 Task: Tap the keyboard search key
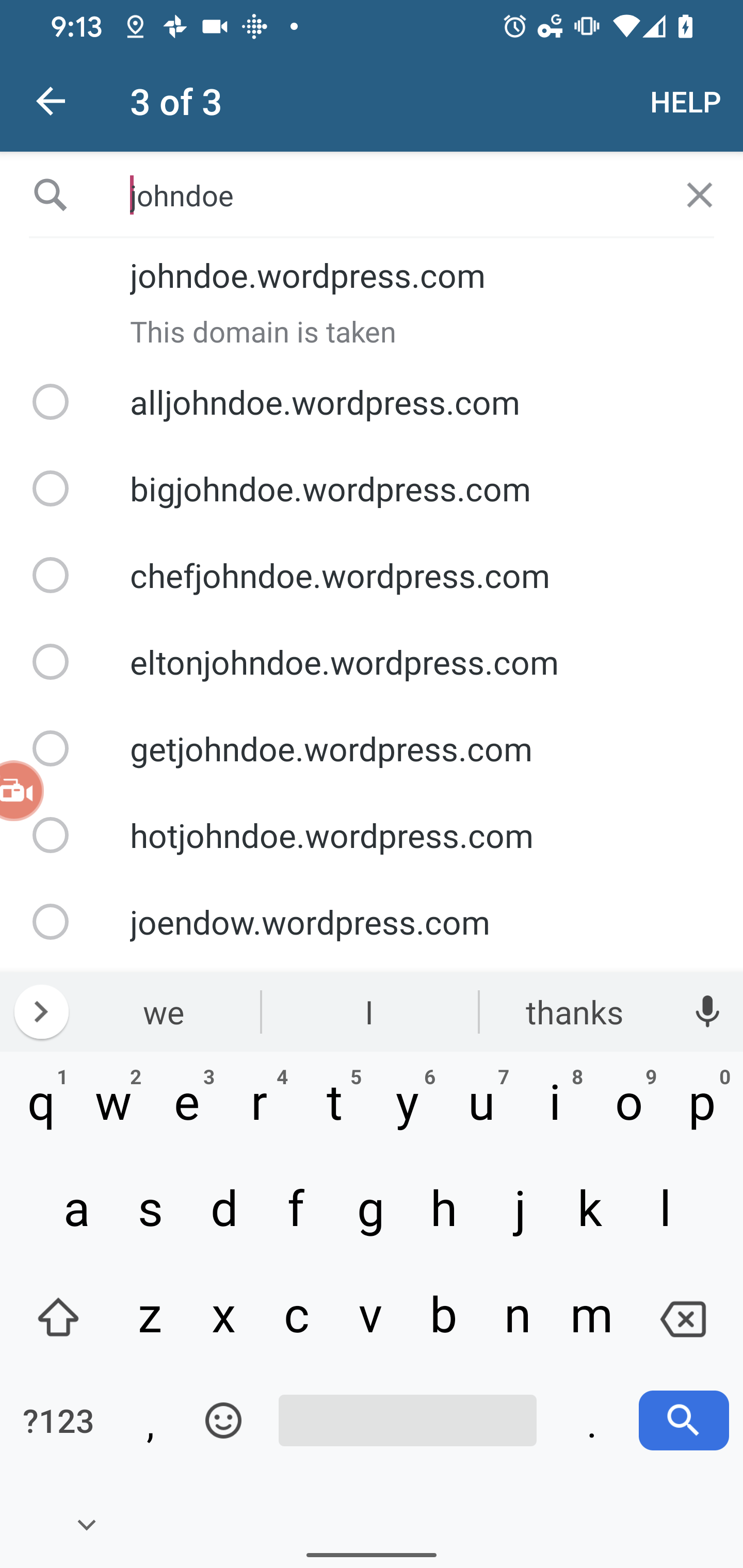click(683, 1420)
